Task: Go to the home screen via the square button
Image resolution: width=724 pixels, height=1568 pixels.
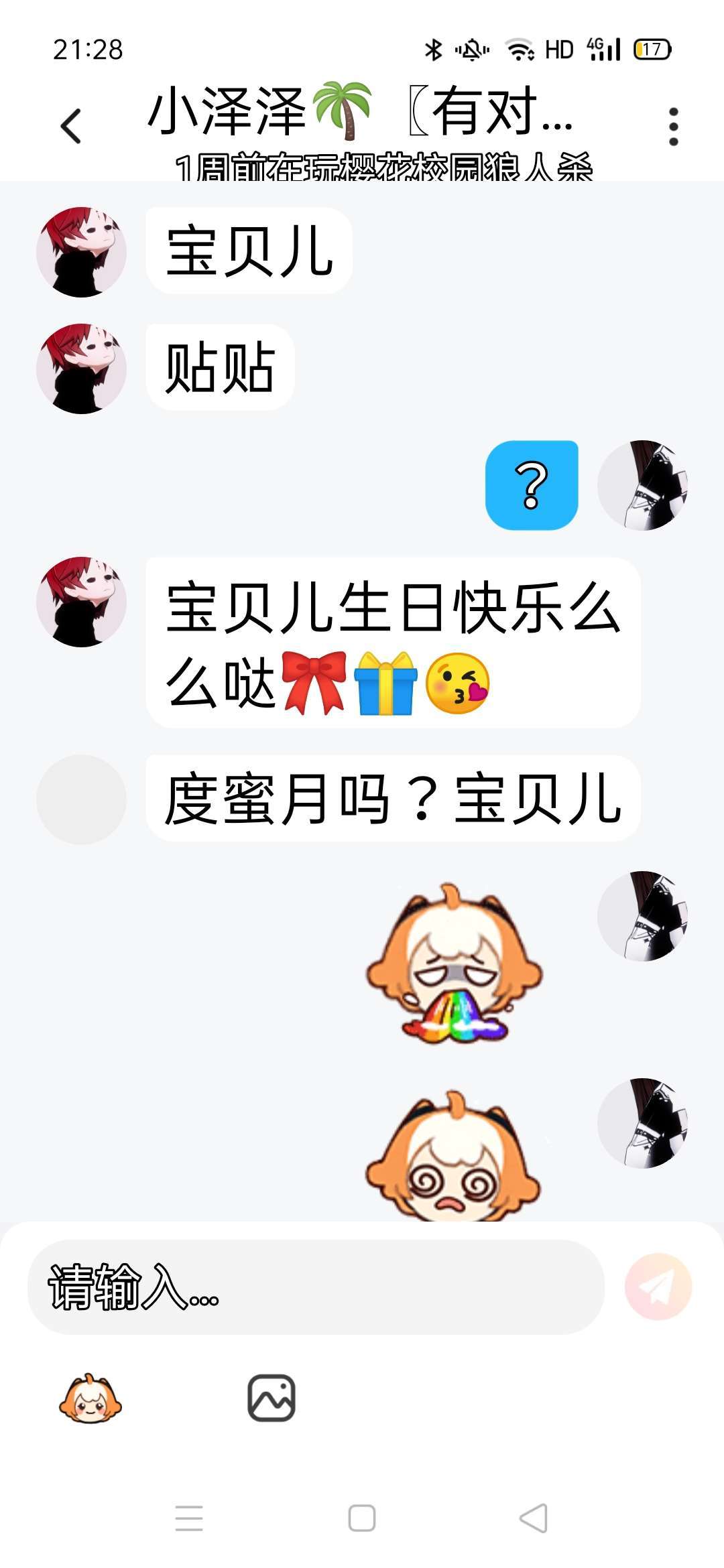Action: click(x=362, y=1518)
